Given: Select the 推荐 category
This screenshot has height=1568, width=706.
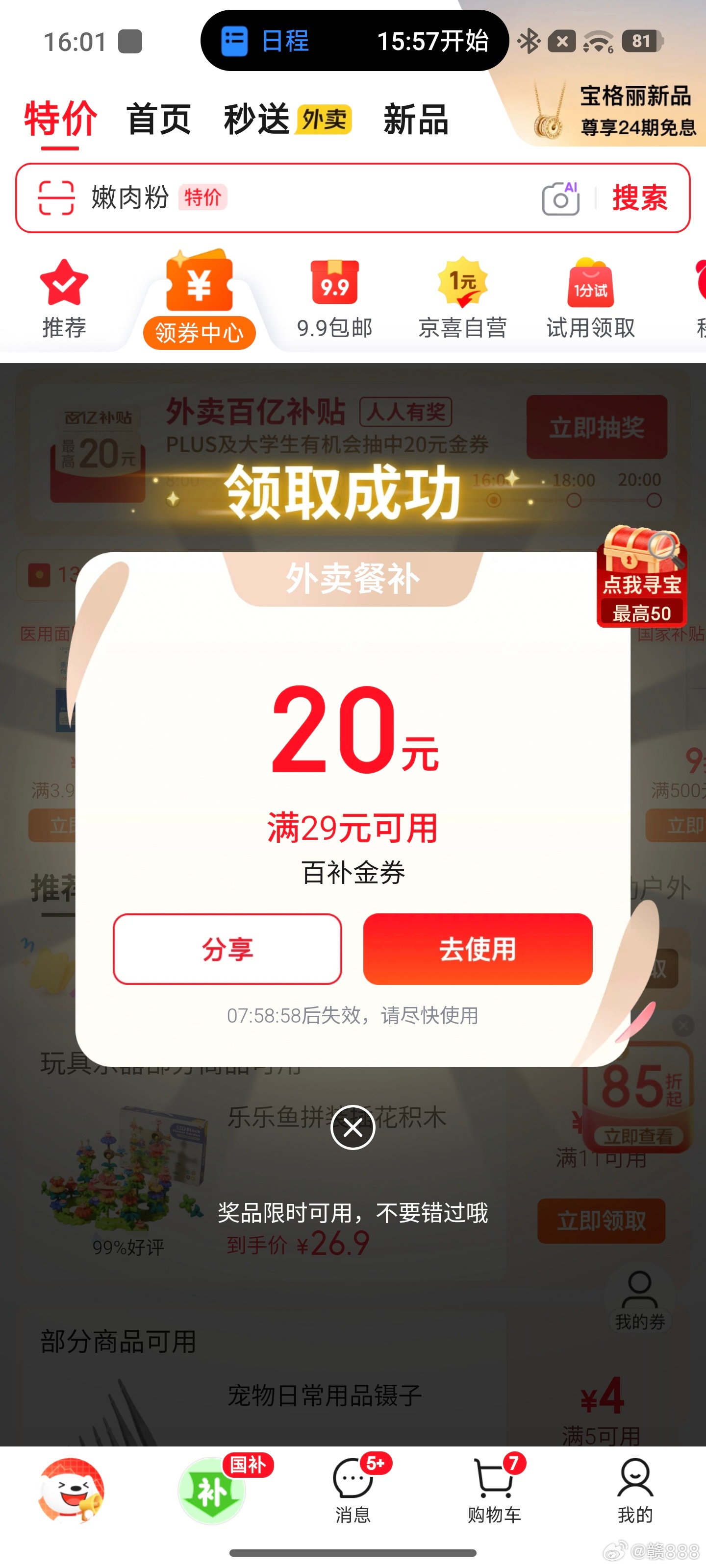Looking at the screenshot, I should (x=64, y=298).
